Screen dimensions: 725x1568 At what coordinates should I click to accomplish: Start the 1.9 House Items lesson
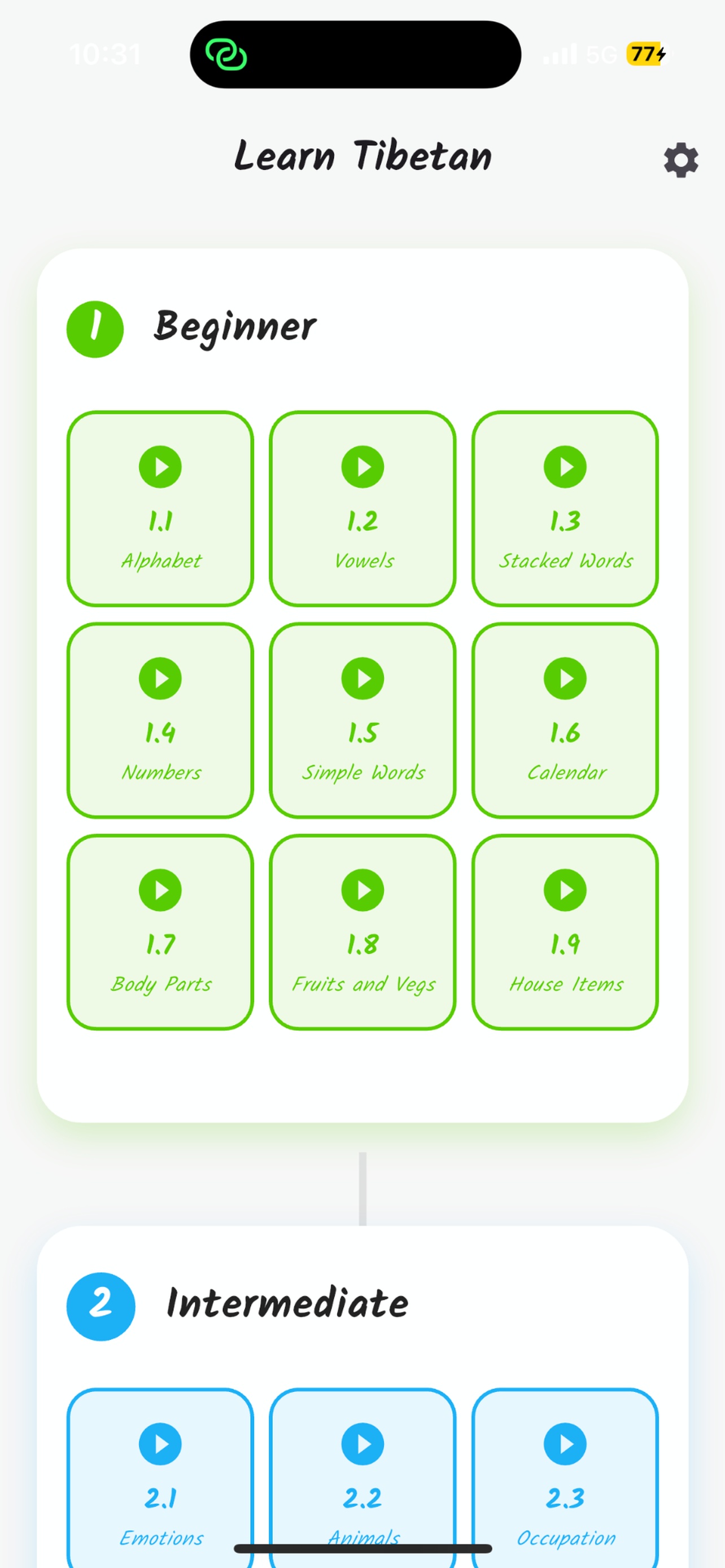click(565, 890)
